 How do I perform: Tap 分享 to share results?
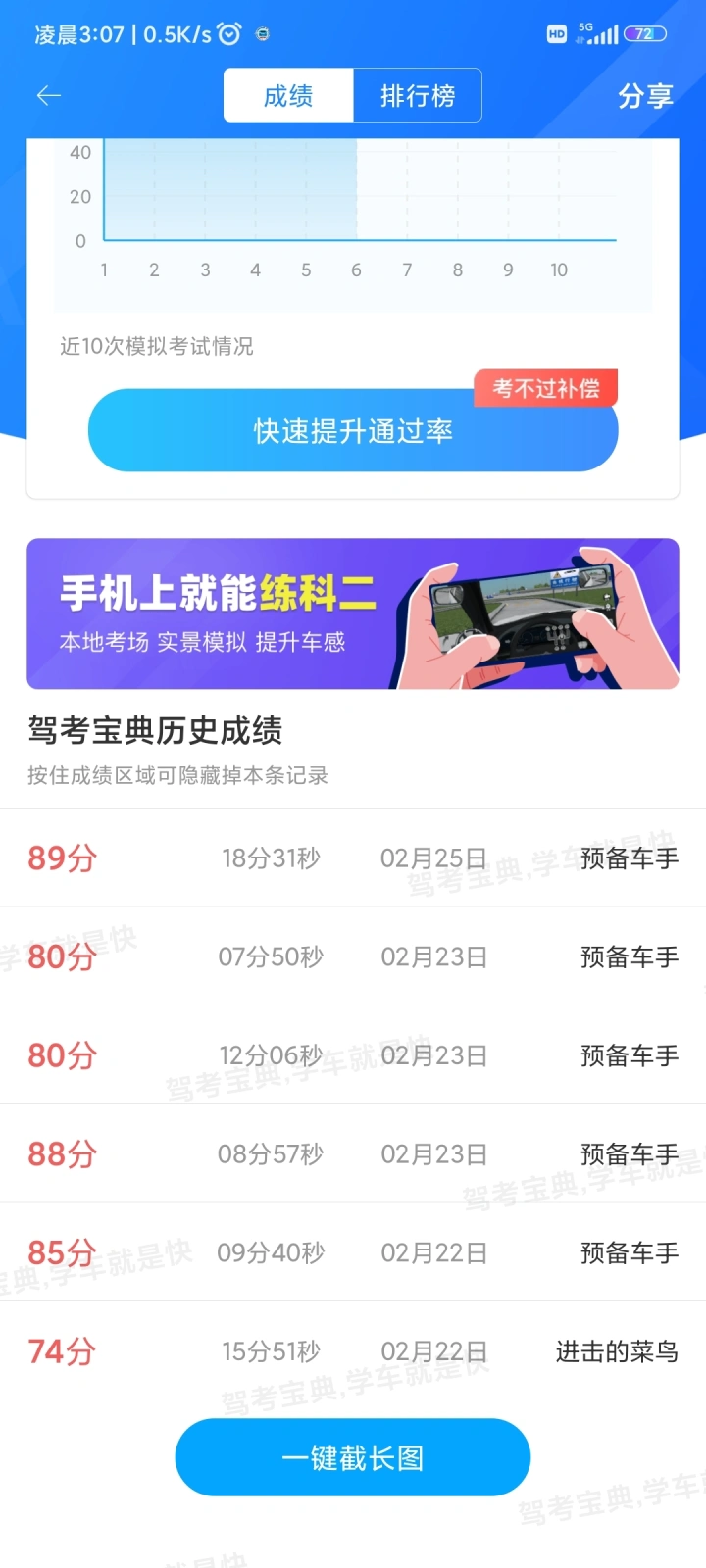tap(645, 95)
